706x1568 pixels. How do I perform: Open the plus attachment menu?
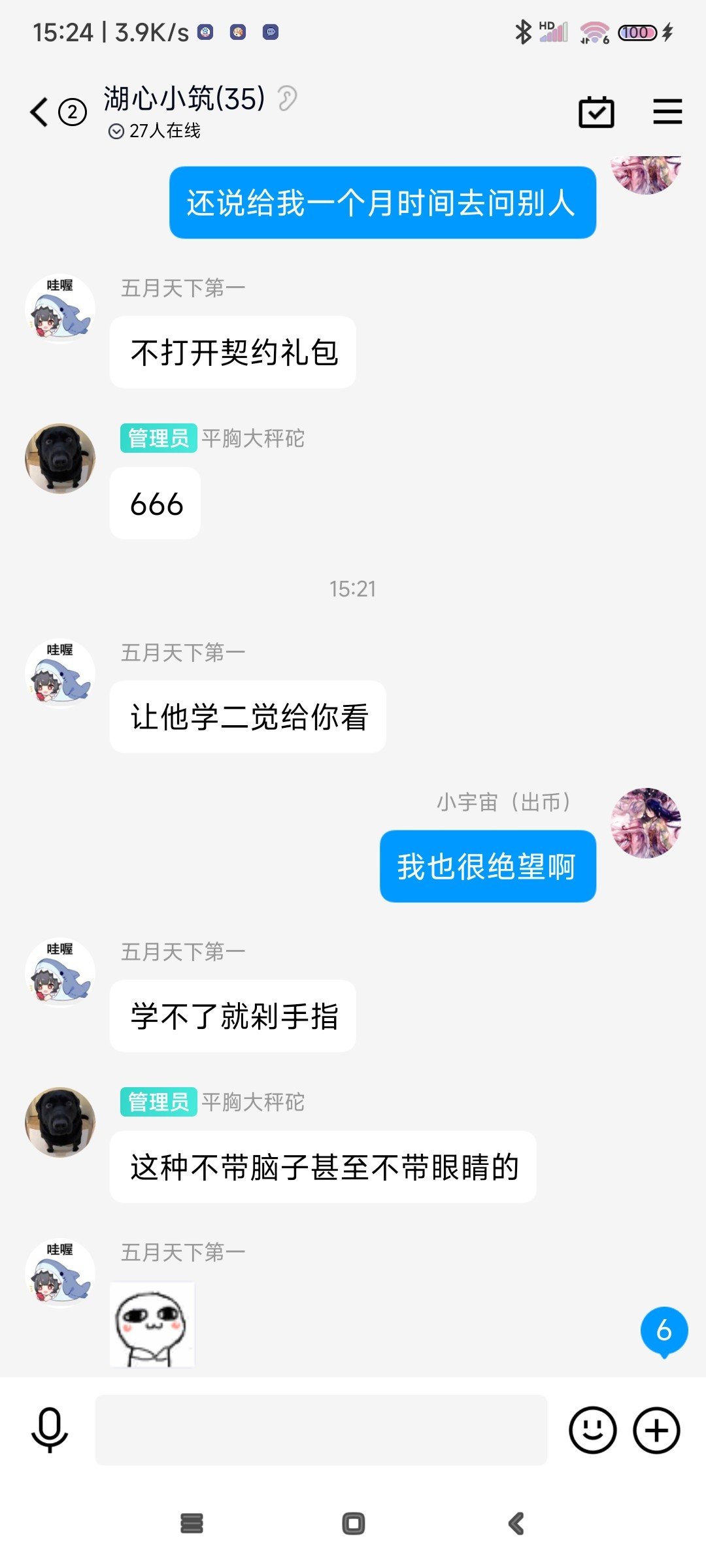click(x=656, y=1430)
